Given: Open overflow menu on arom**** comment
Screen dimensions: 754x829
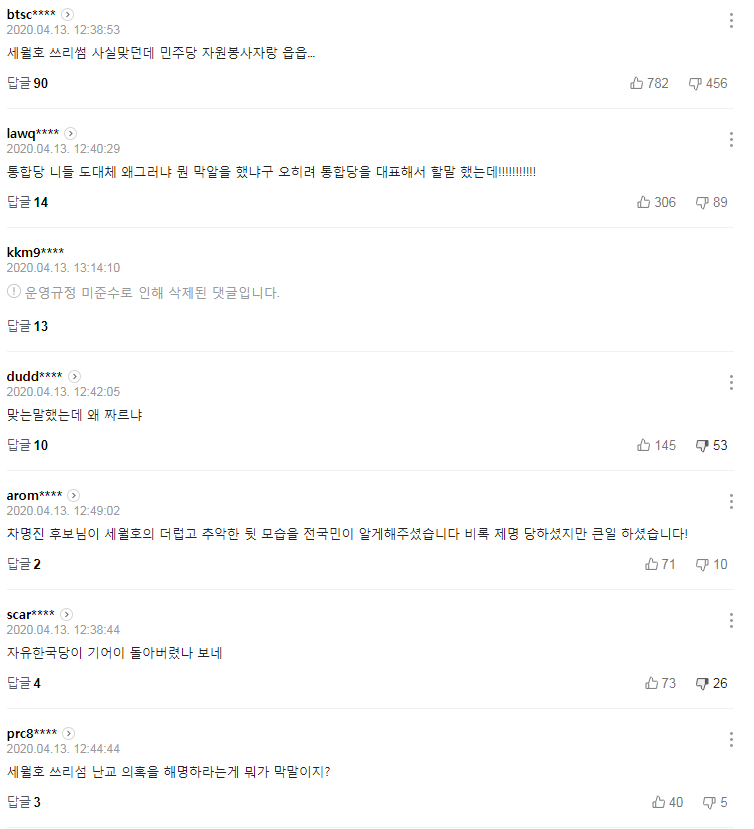Looking at the screenshot, I should 732,502.
